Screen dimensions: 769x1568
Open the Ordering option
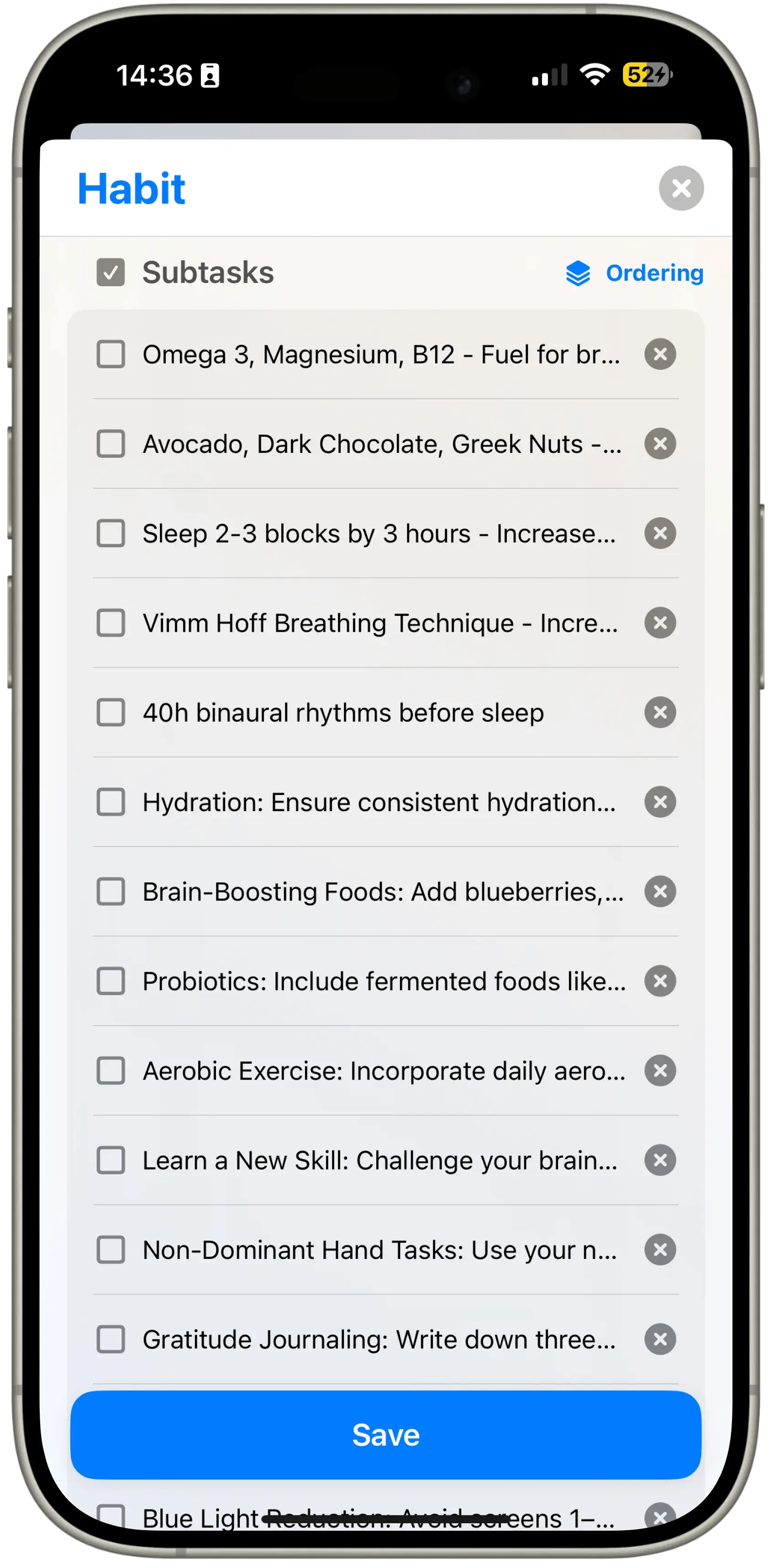pyautogui.click(x=634, y=273)
